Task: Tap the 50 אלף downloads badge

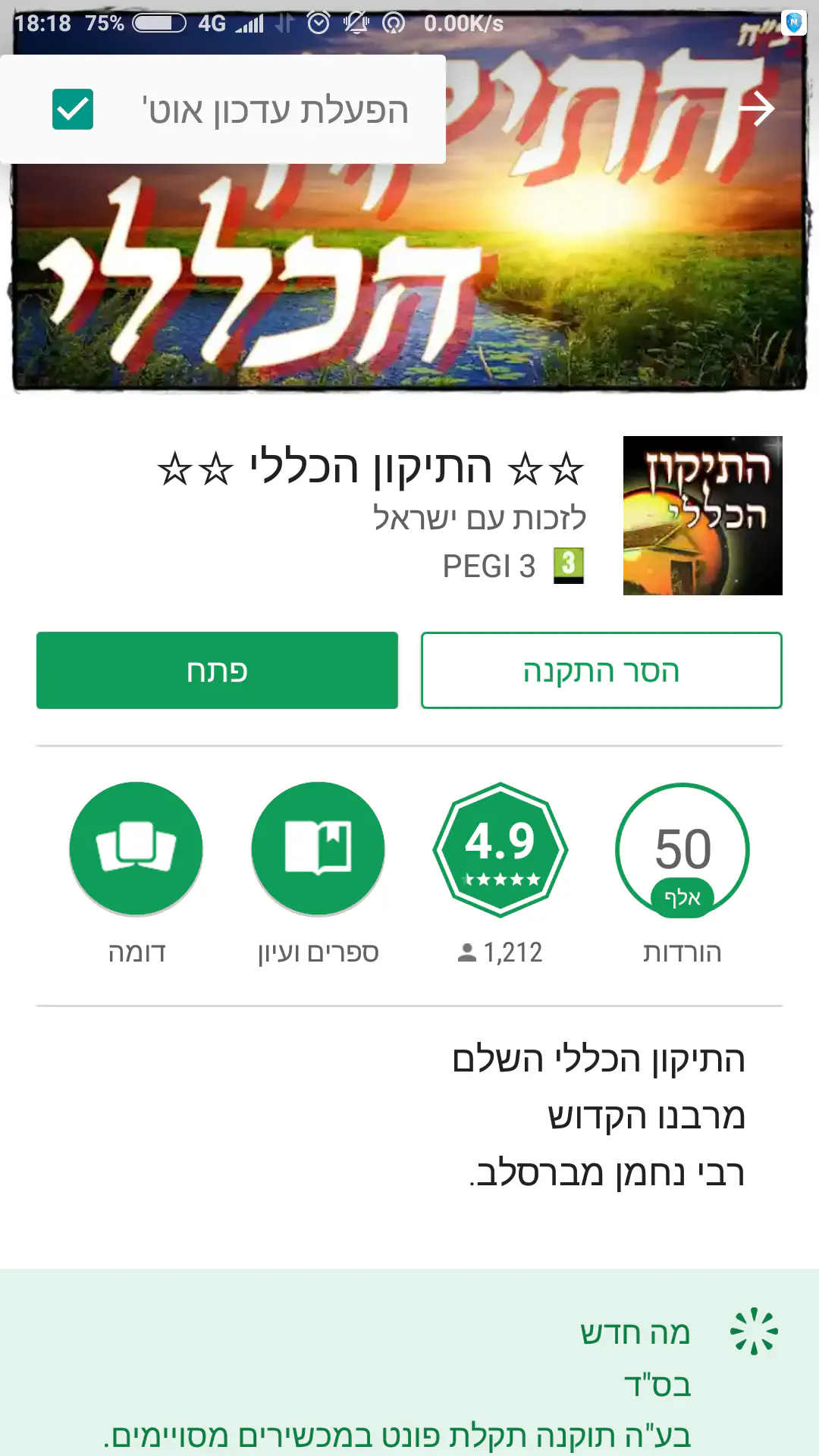Action: [682, 850]
